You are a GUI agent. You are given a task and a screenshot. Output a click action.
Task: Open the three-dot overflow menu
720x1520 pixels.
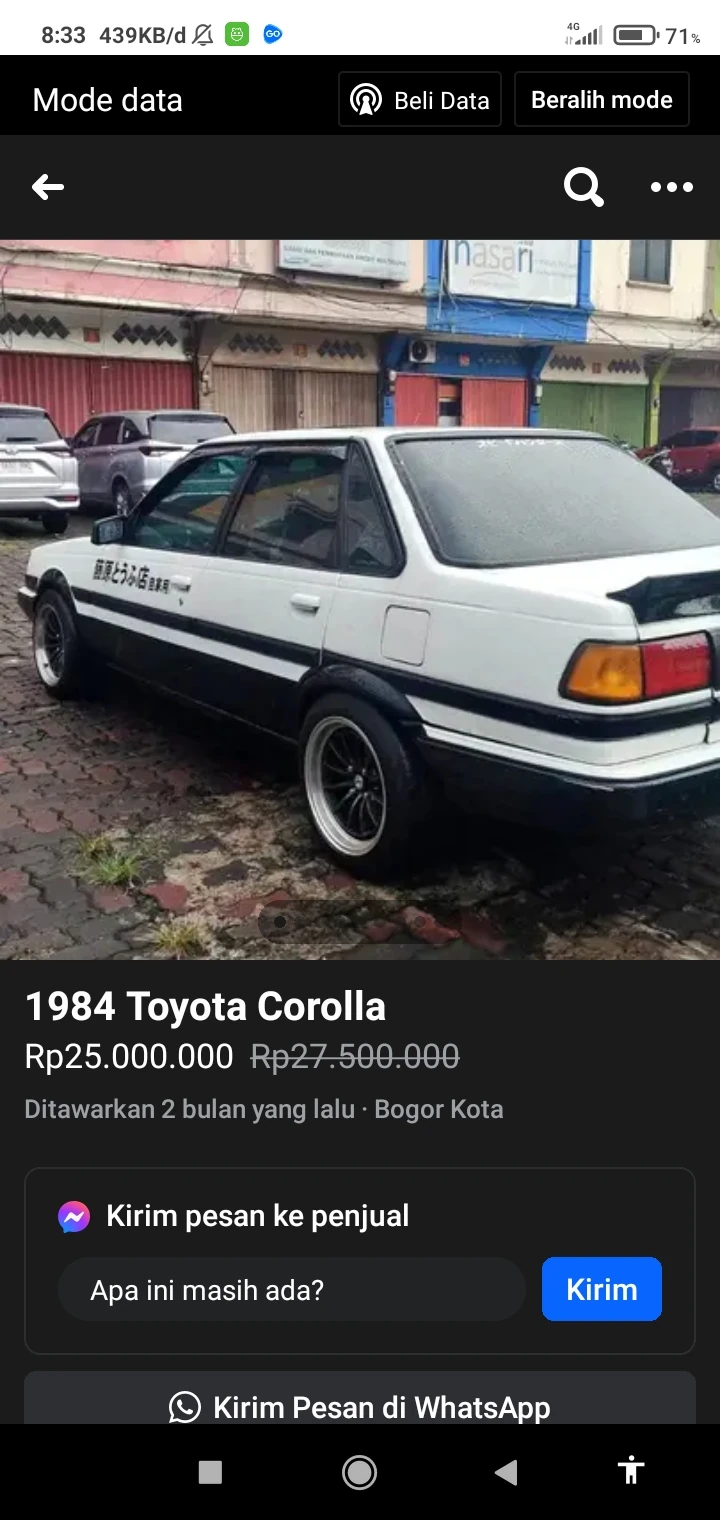click(x=671, y=187)
